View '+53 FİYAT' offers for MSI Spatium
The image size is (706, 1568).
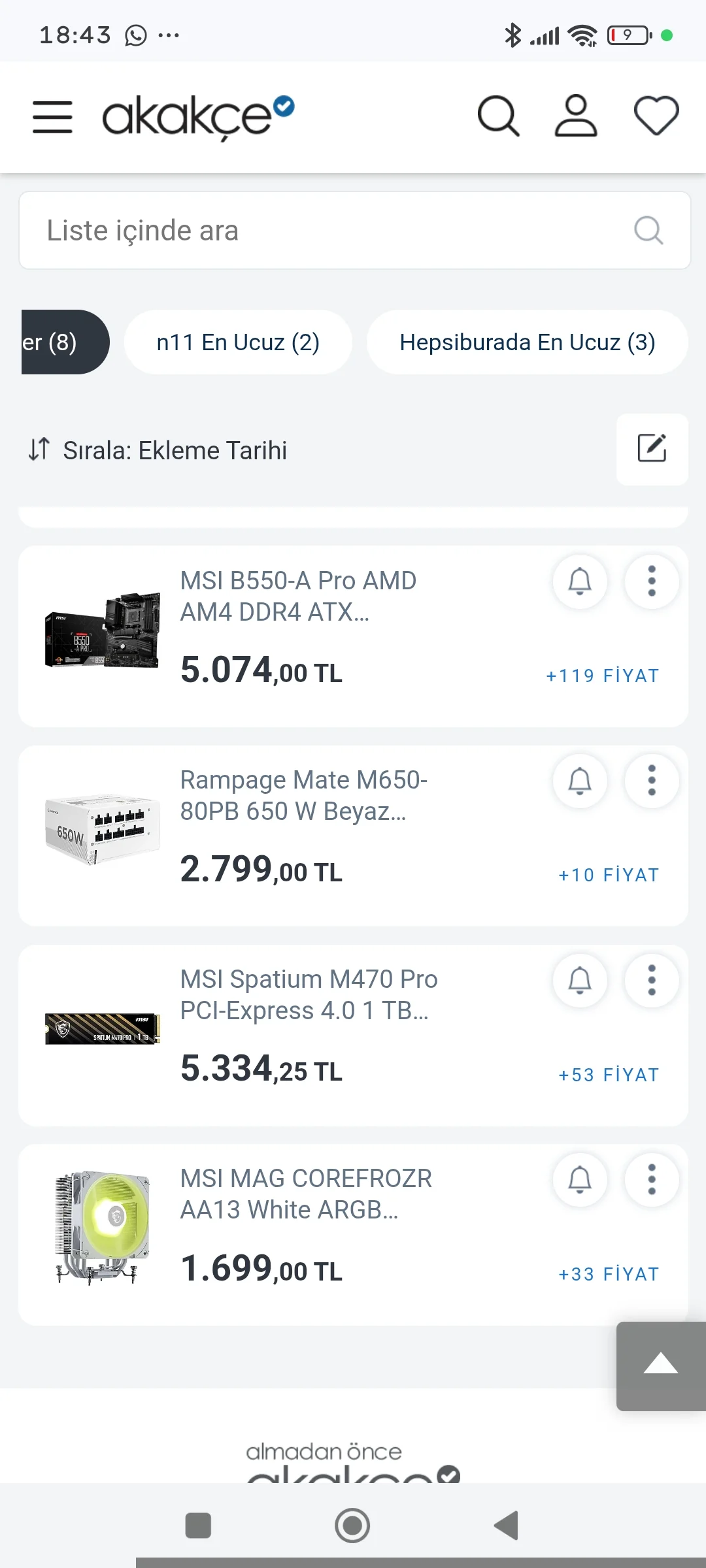tap(609, 1075)
